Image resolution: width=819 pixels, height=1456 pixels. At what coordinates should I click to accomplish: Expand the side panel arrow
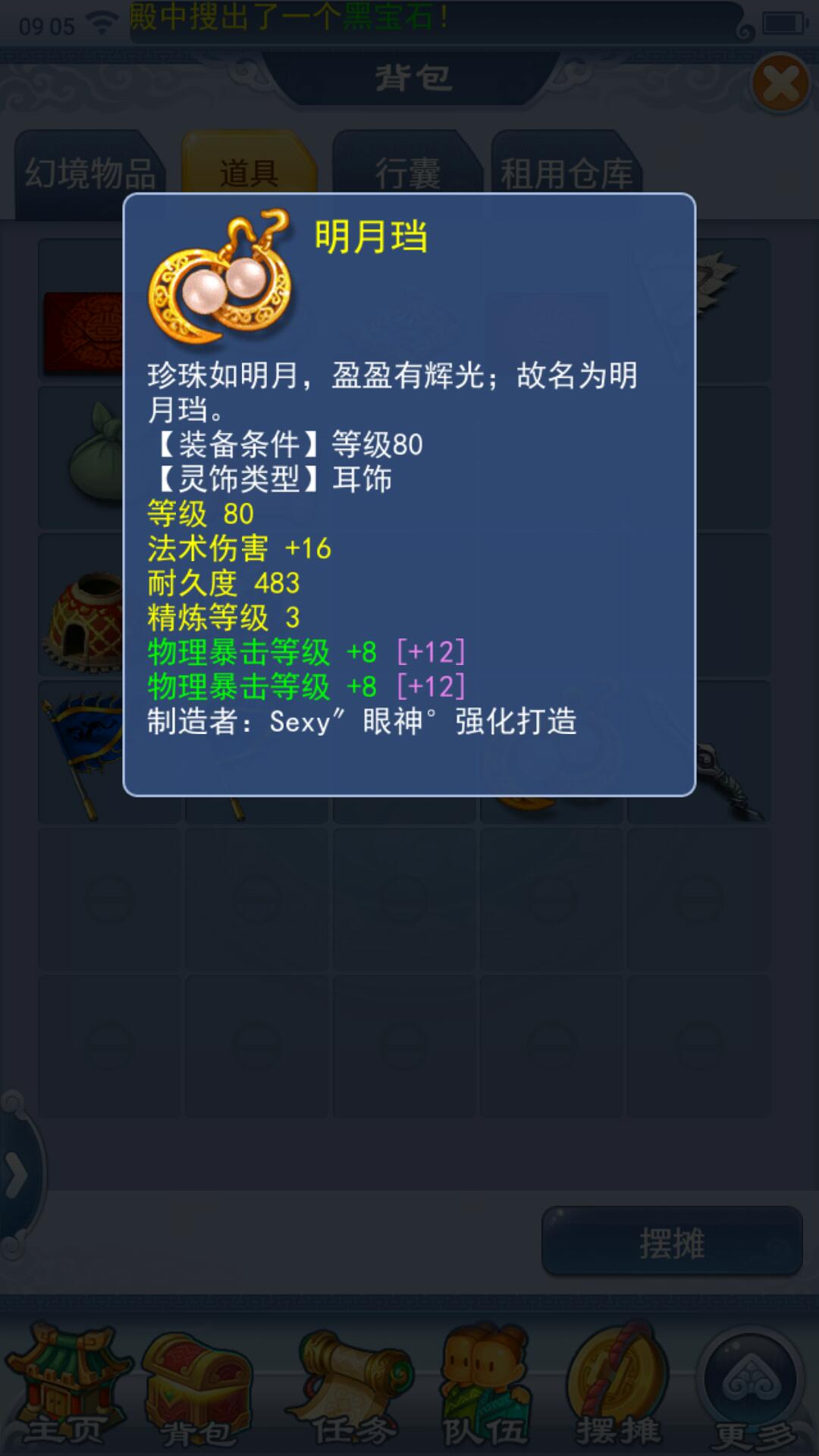(x=17, y=1175)
